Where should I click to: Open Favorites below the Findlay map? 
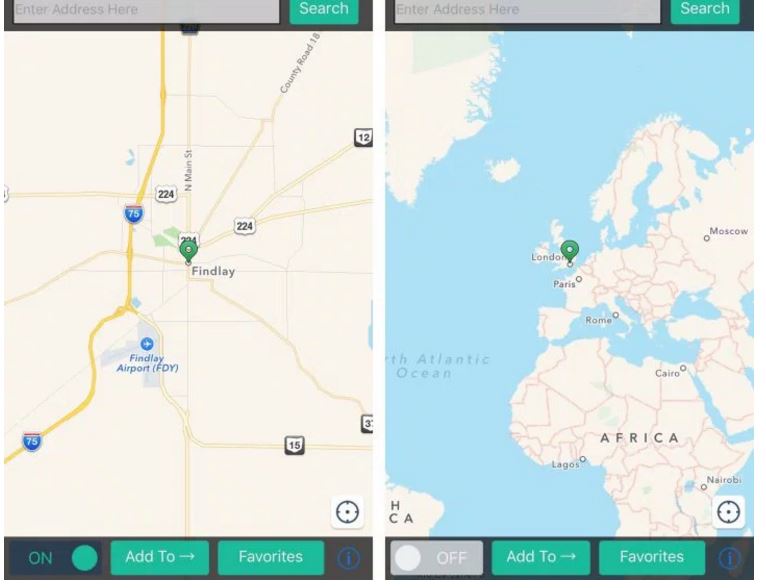pyautogui.click(x=270, y=557)
